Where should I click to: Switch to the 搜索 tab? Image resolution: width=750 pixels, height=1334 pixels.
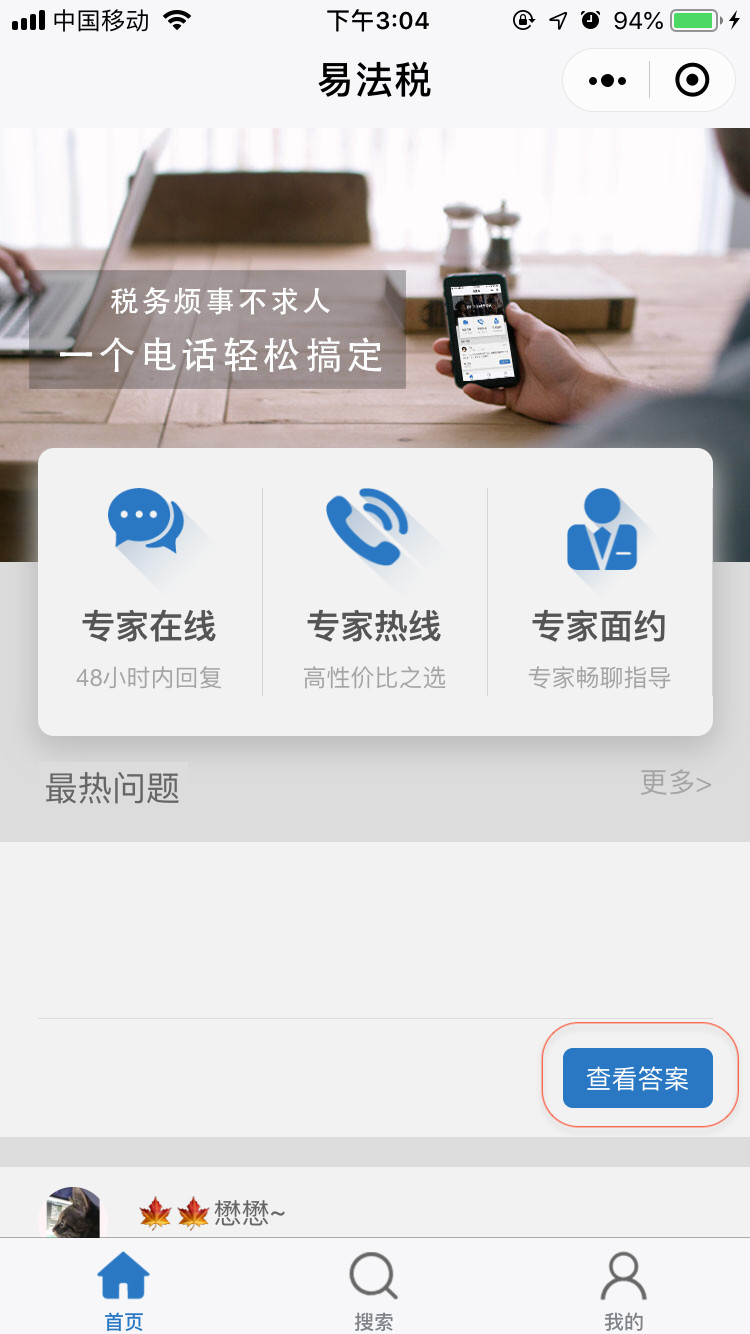click(x=374, y=1291)
